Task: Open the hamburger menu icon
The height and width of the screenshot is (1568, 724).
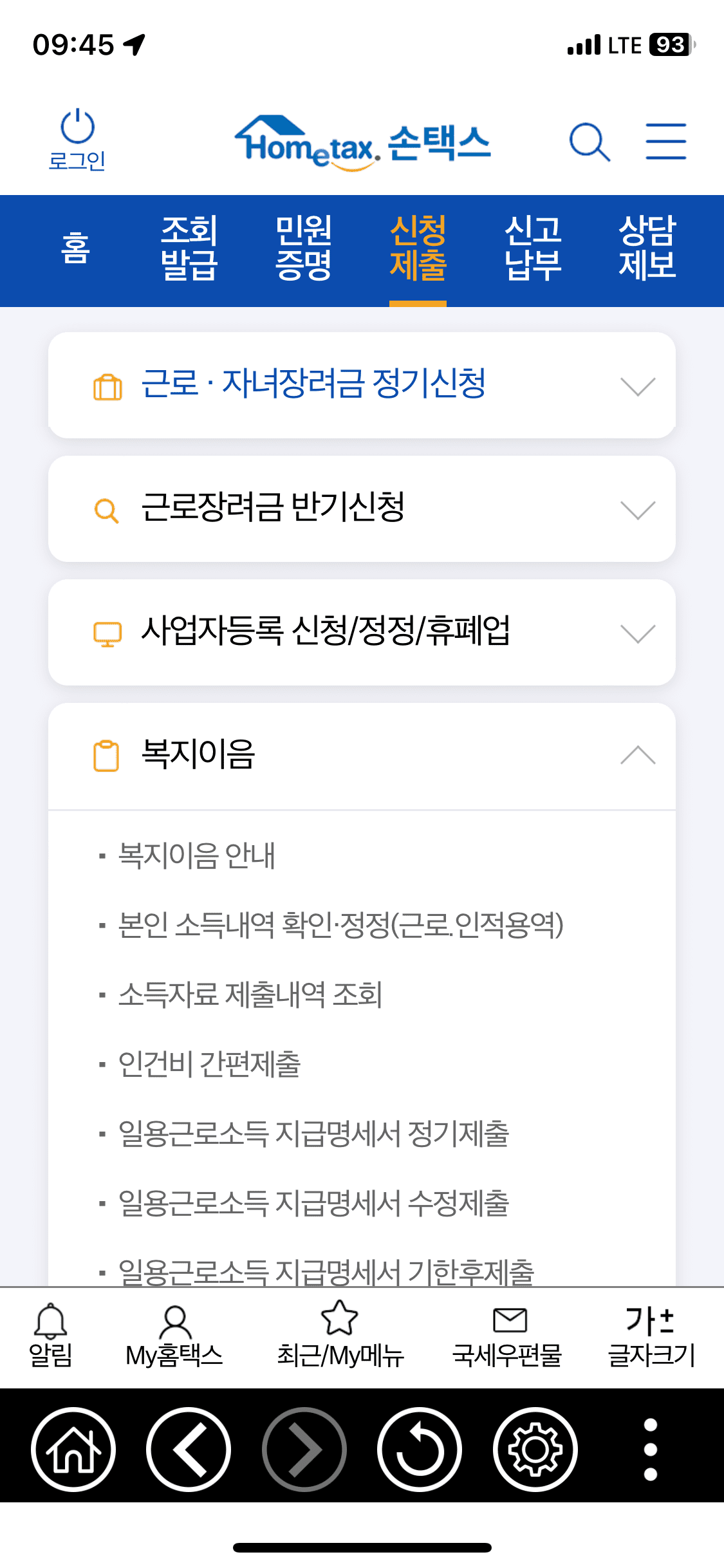Action: pyautogui.click(x=666, y=142)
